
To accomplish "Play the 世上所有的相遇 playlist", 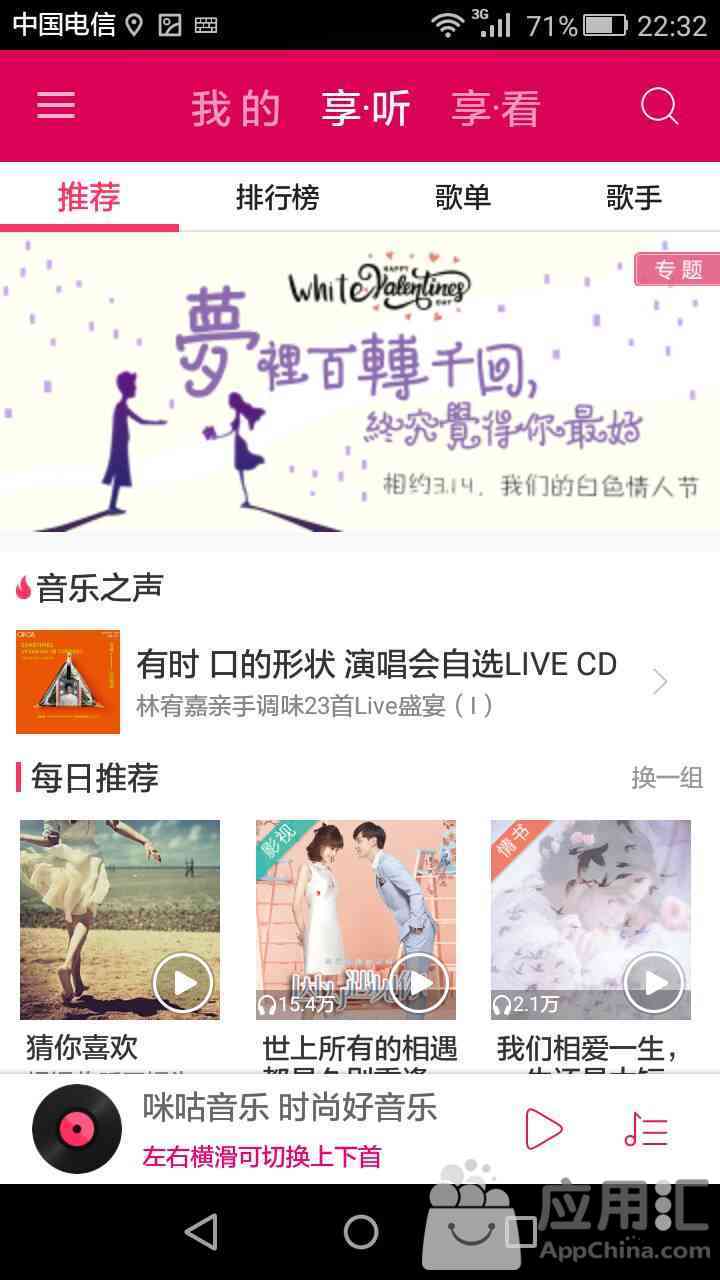I will tap(418, 982).
